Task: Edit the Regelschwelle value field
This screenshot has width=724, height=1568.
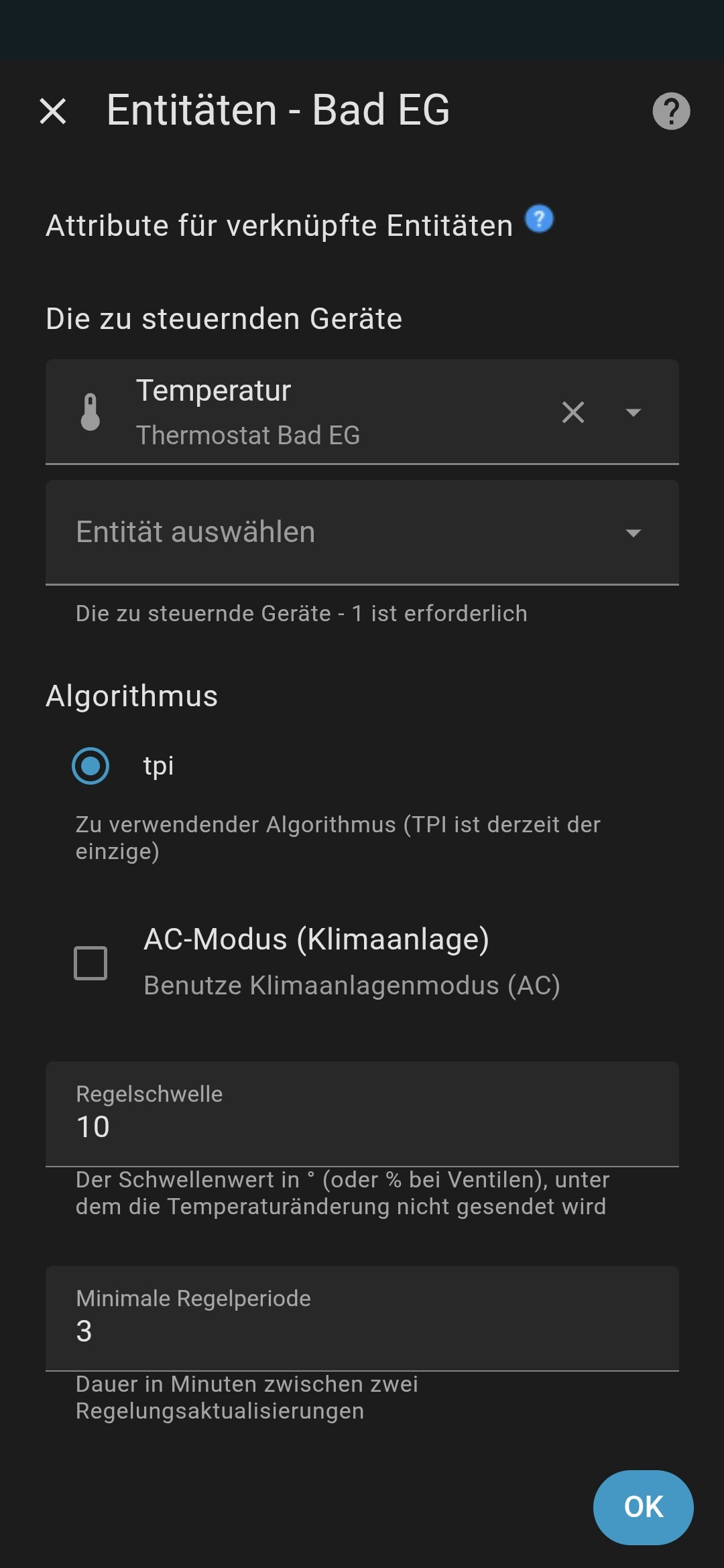Action: click(x=362, y=1127)
